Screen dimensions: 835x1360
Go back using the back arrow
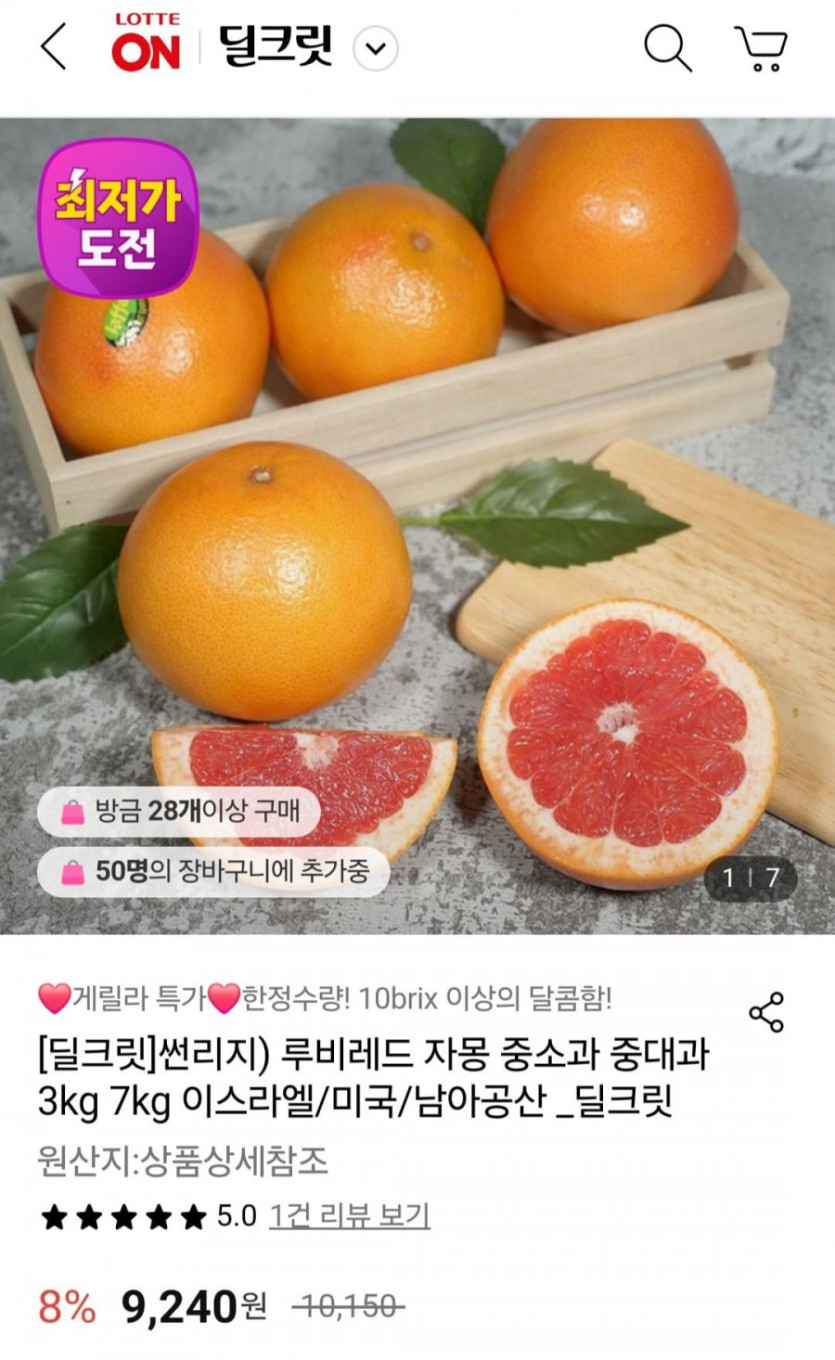pos(54,47)
